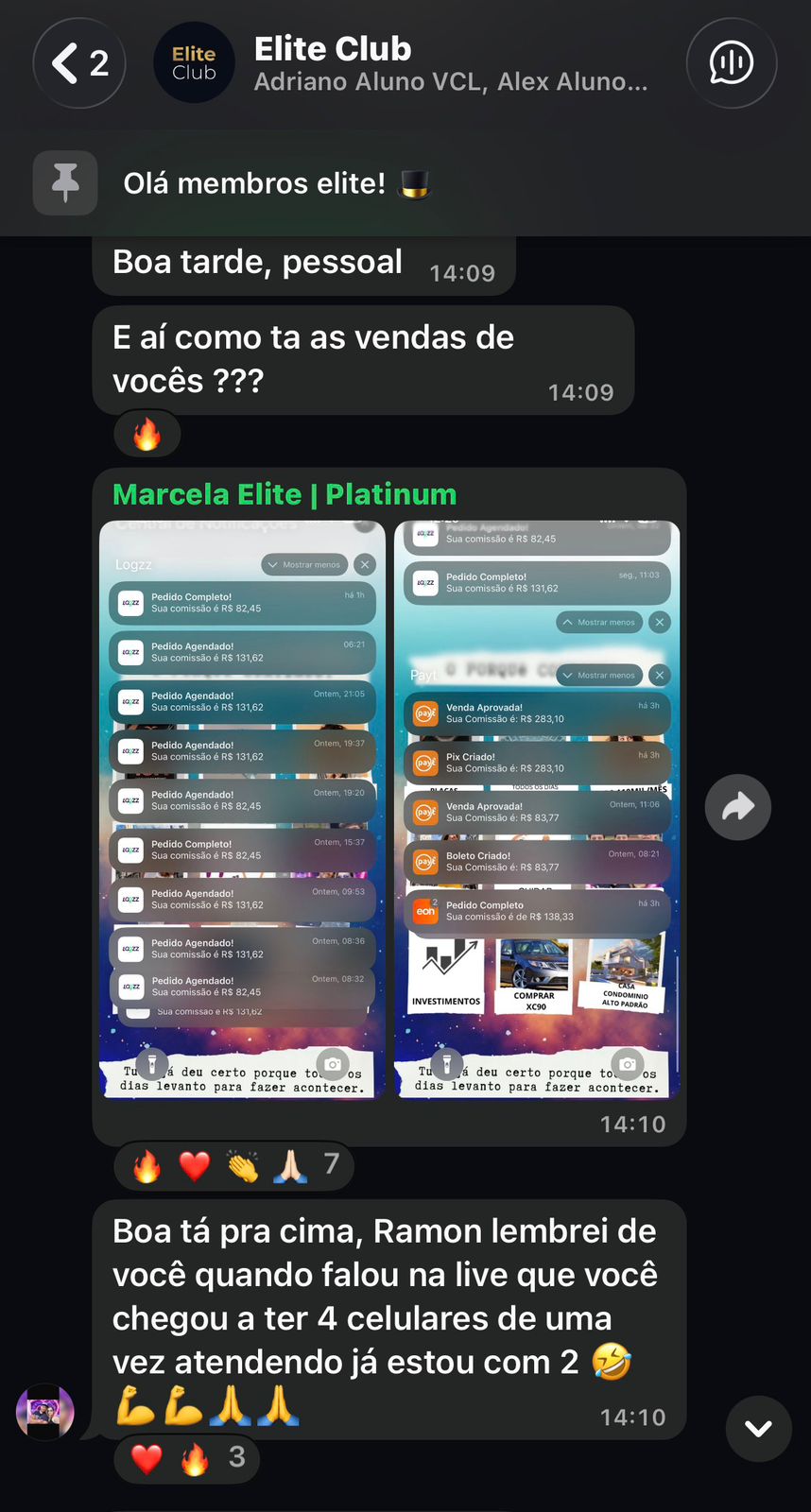
Task: Open Marcela Elite | Platinum's profile
Action: 284,494
